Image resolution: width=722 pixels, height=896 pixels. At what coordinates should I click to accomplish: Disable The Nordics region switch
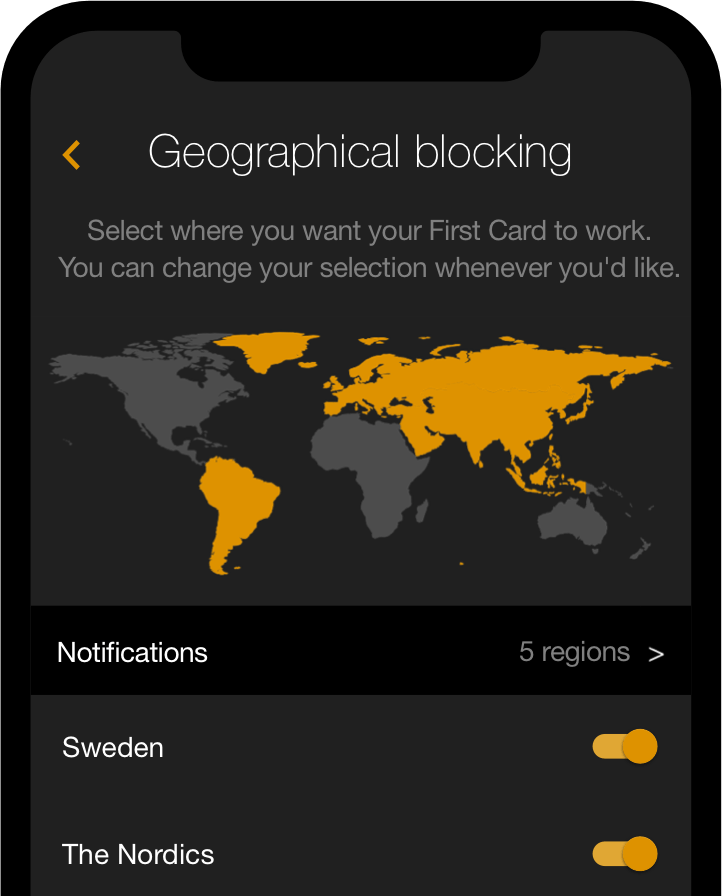pyautogui.click(x=625, y=854)
